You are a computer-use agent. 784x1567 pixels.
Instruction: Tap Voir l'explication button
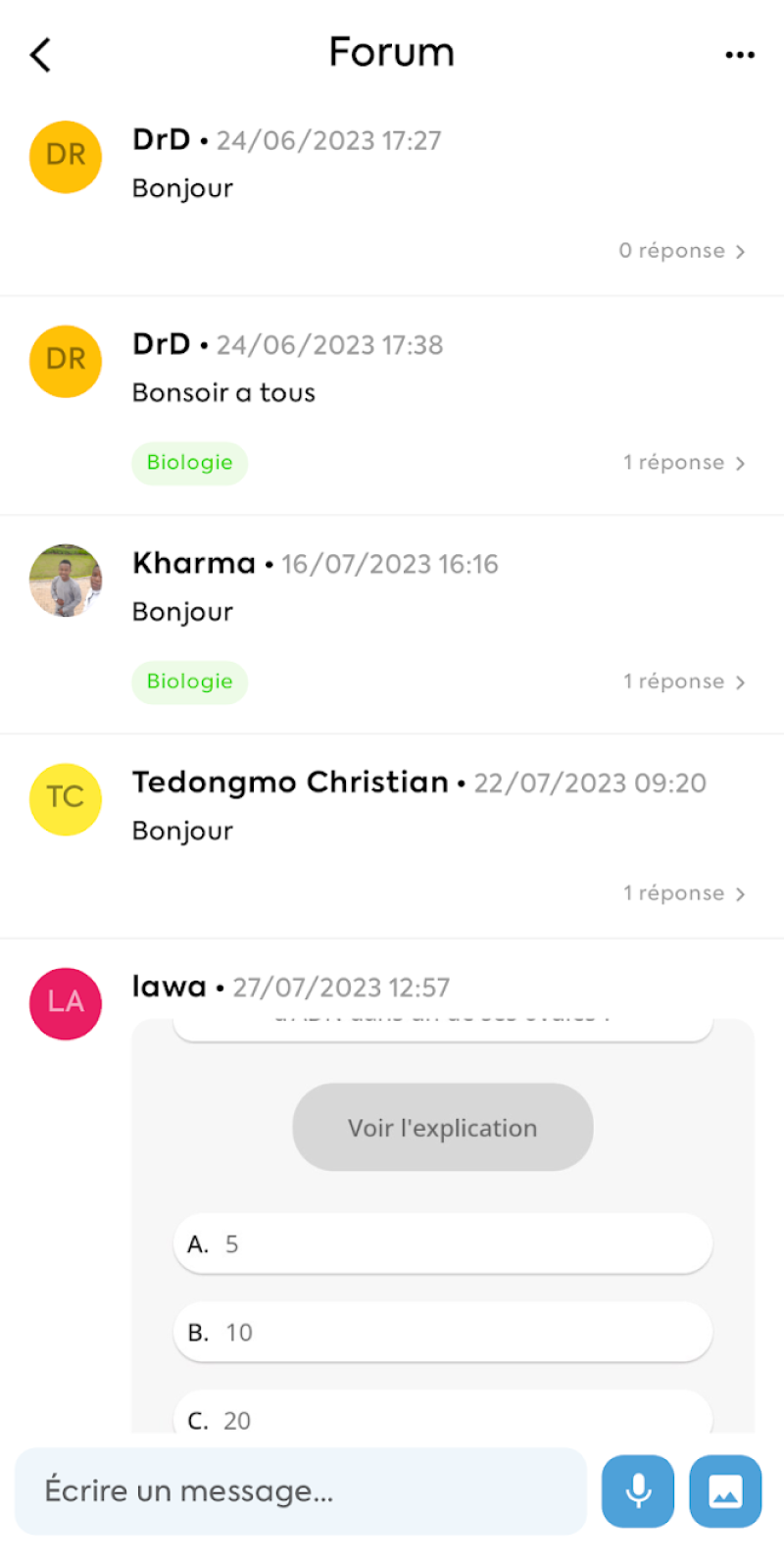pyautogui.click(x=442, y=1128)
